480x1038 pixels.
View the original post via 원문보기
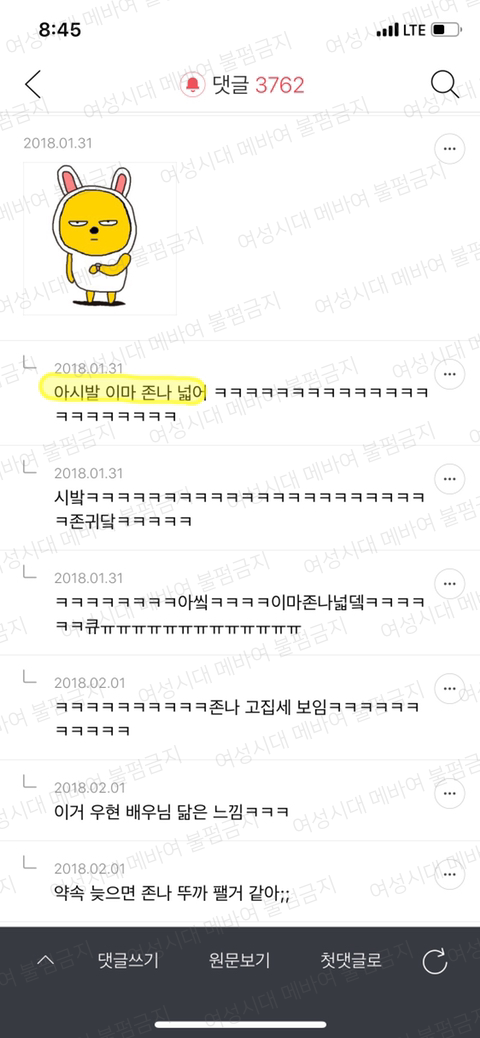tap(239, 961)
